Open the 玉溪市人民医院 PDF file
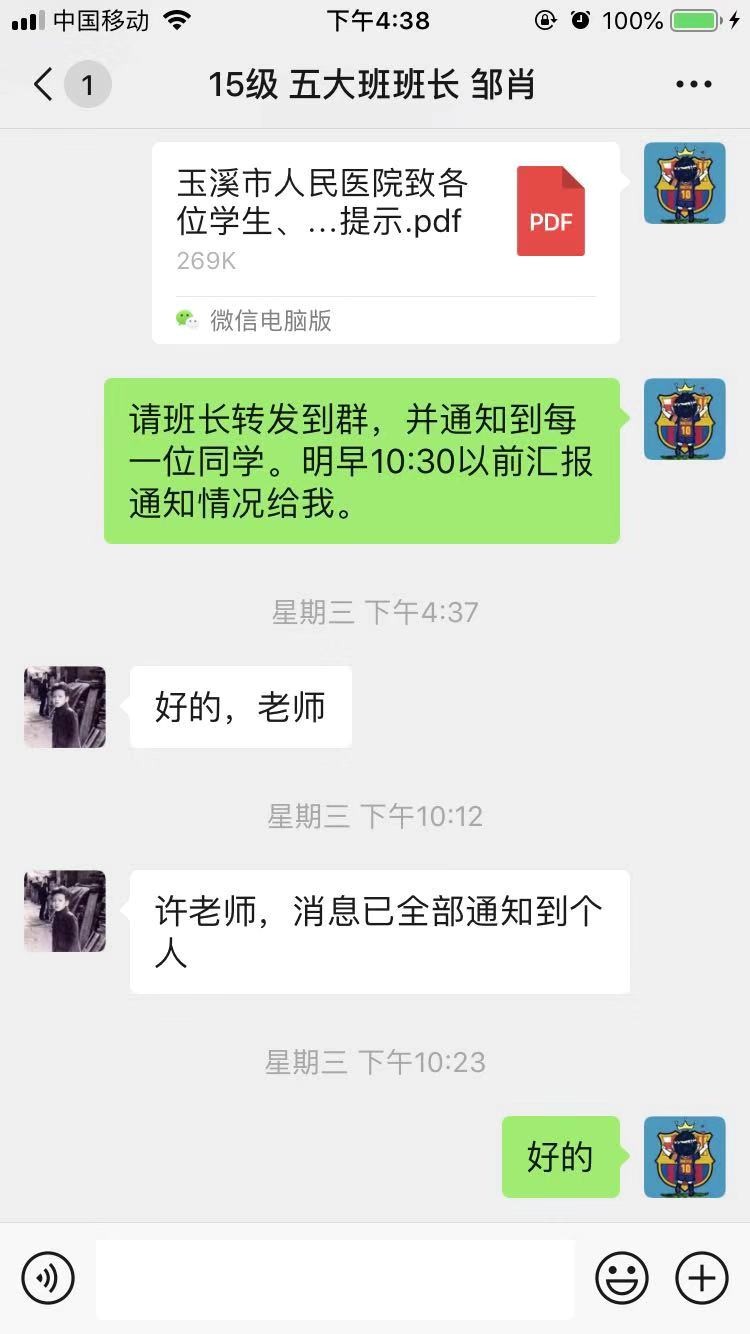 pos(386,241)
